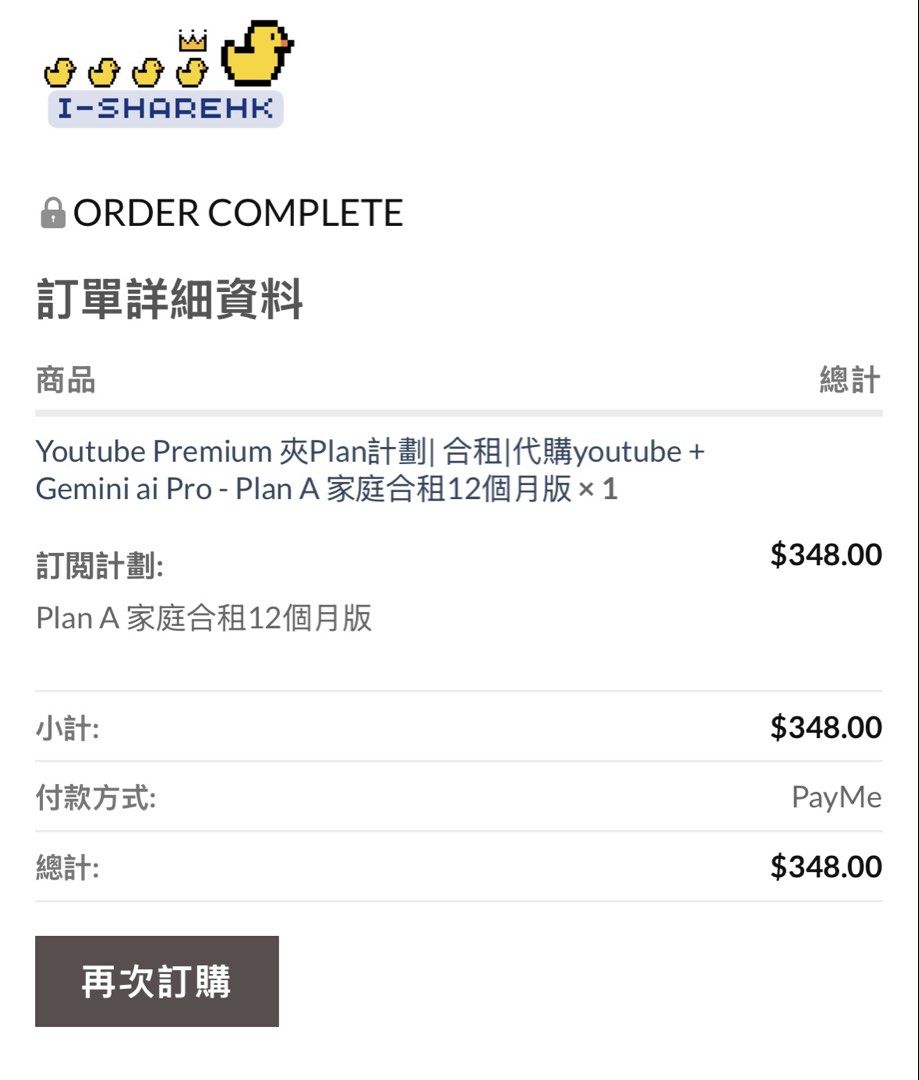Open the I-ShareHK logo home link
919x1080 pixels.
click(167, 74)
